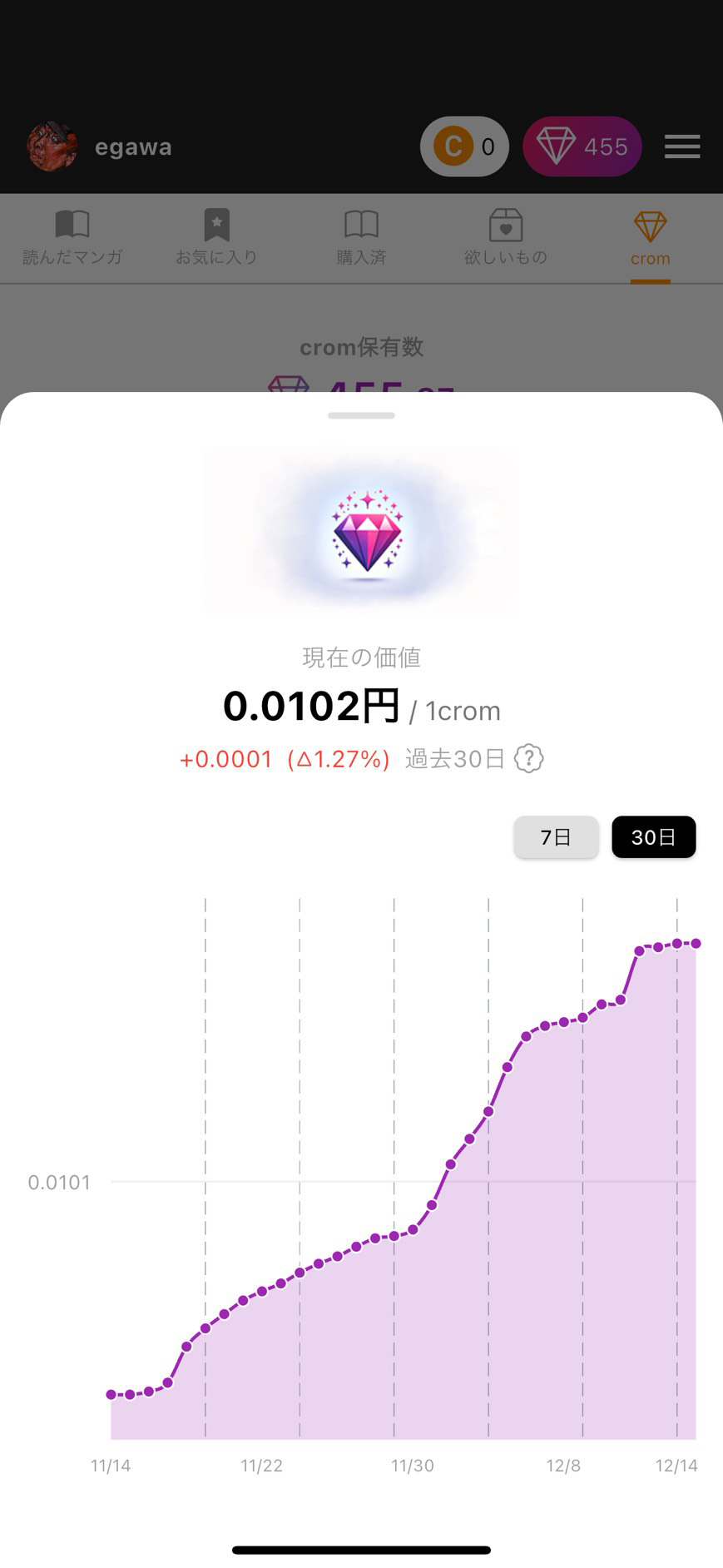Open the hamburger menu
Screen dimensions: 723x1568
[682, 146]
